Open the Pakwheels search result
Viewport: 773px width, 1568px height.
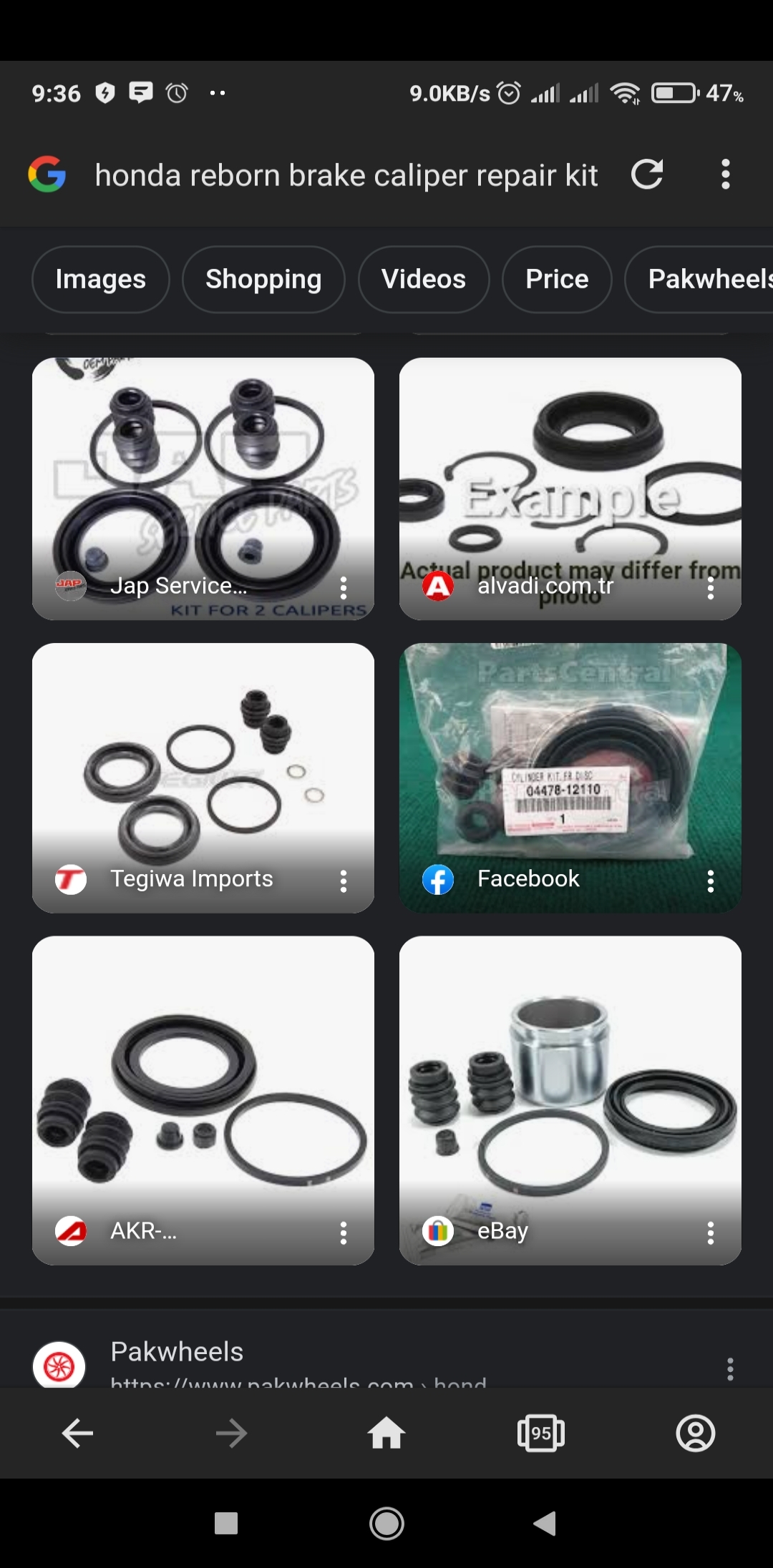point(177,1351)
